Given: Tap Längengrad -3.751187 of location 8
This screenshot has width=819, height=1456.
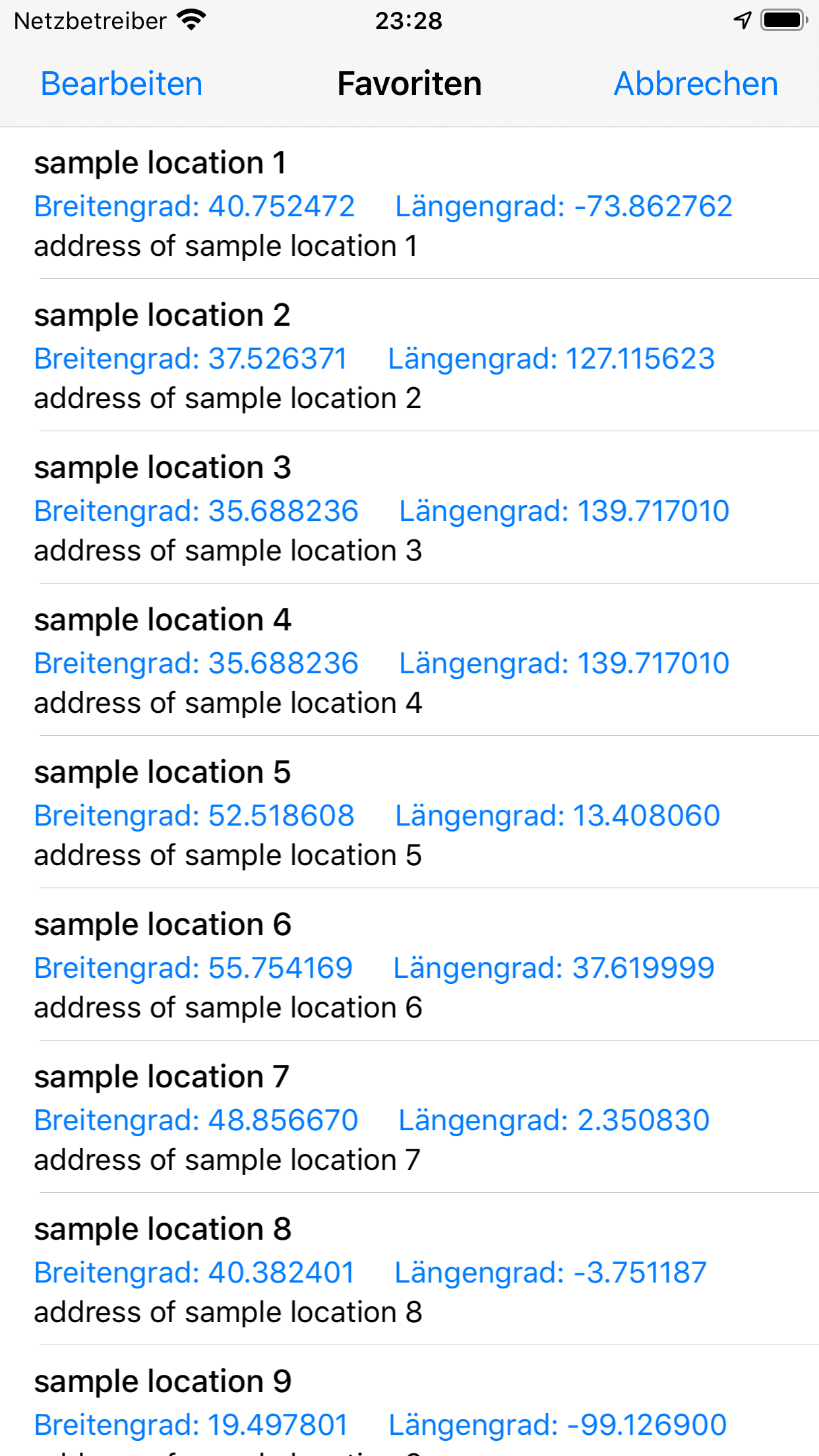Looking at the screenshot, I should point(550,1272).
